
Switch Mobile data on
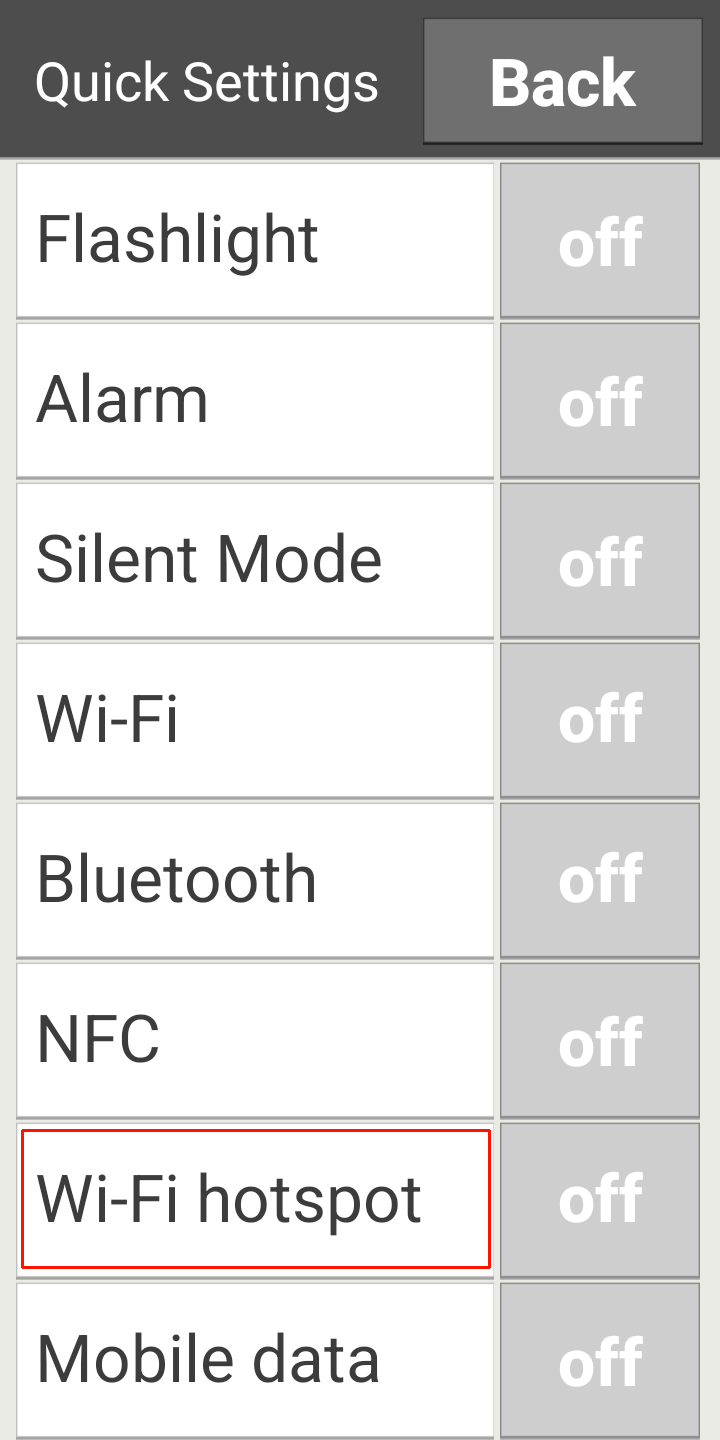[599, 1360]
